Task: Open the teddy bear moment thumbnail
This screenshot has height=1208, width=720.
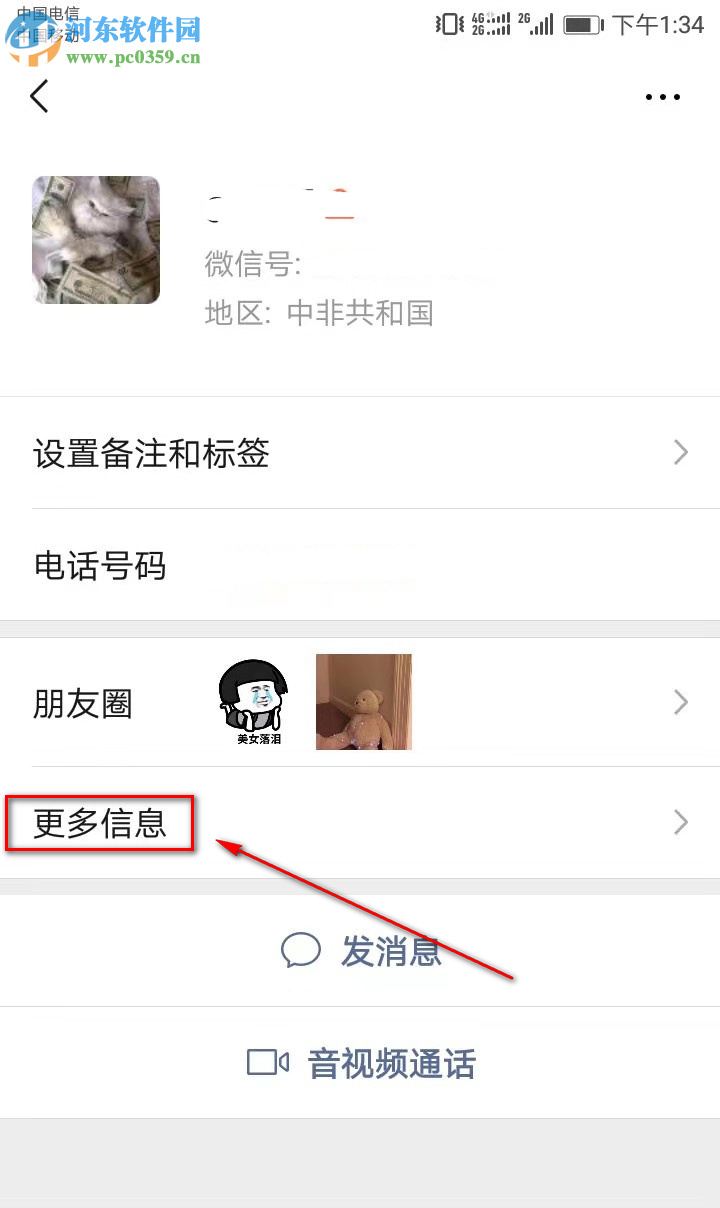Action: coord(364,701)
